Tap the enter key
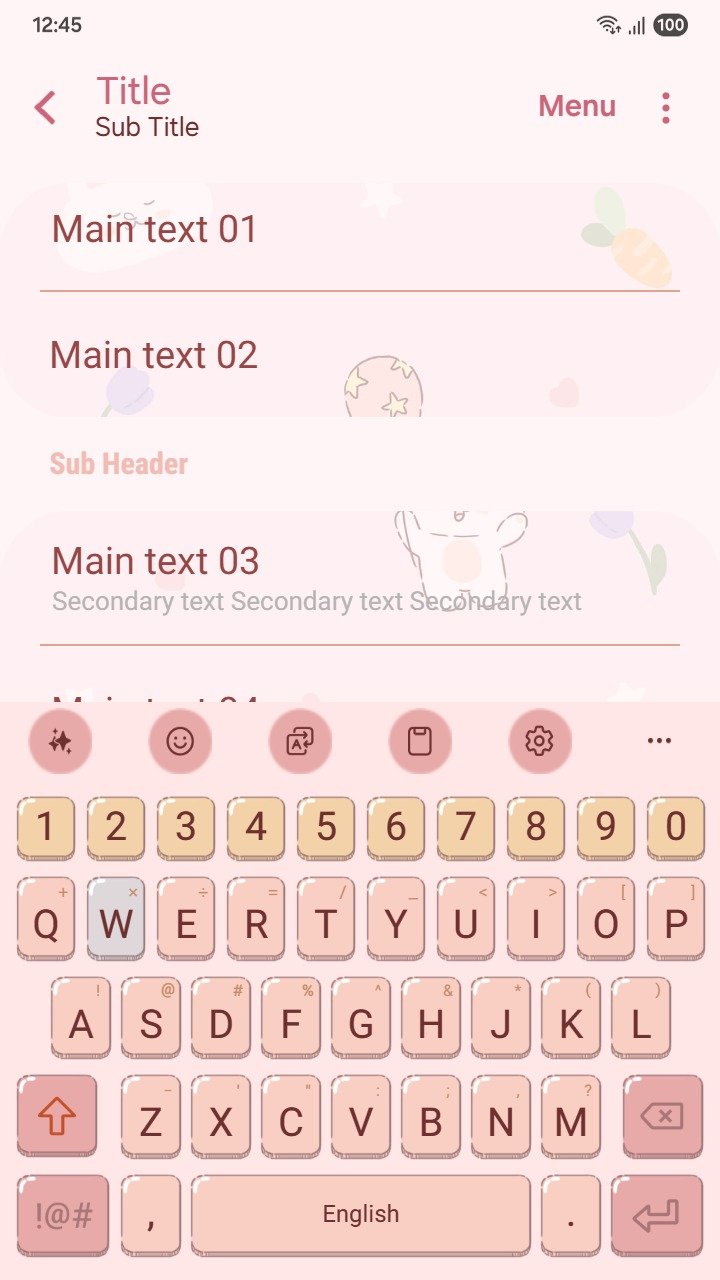720x1280 pixels. [656, 1215]
